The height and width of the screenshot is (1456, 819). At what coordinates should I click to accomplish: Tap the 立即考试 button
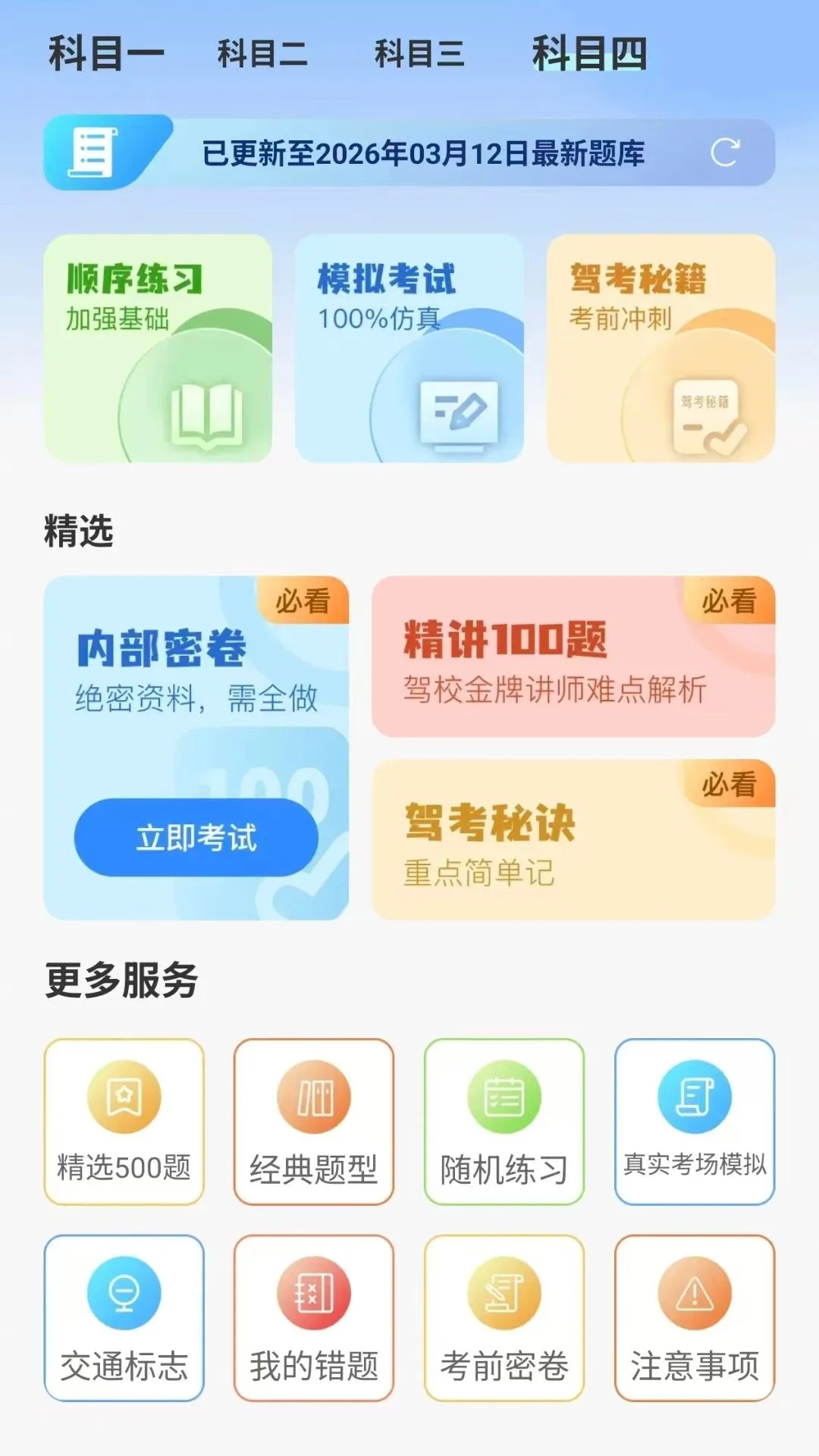[196, 837]
